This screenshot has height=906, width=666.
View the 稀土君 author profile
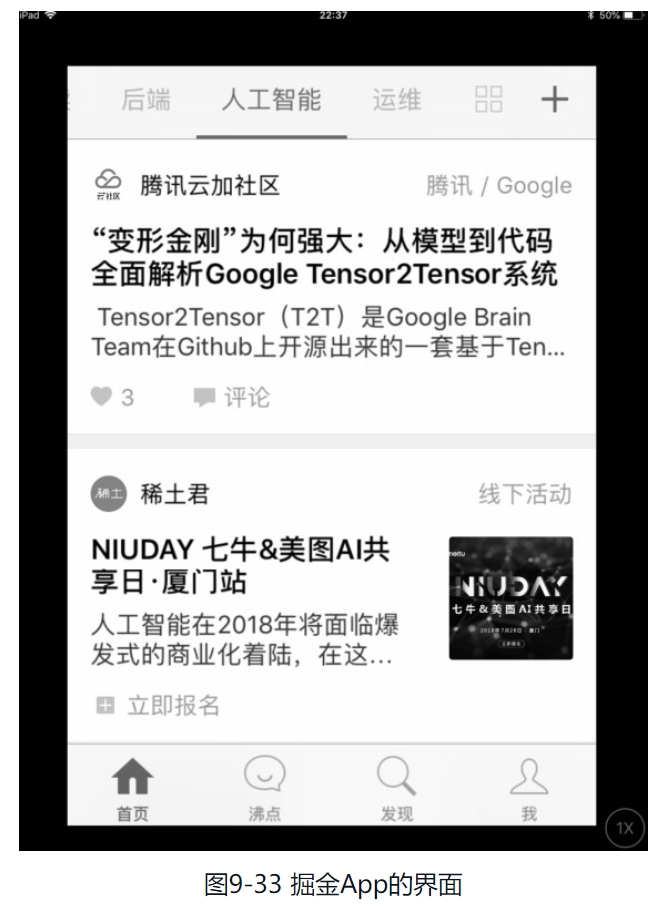click(x=174, y=494)
